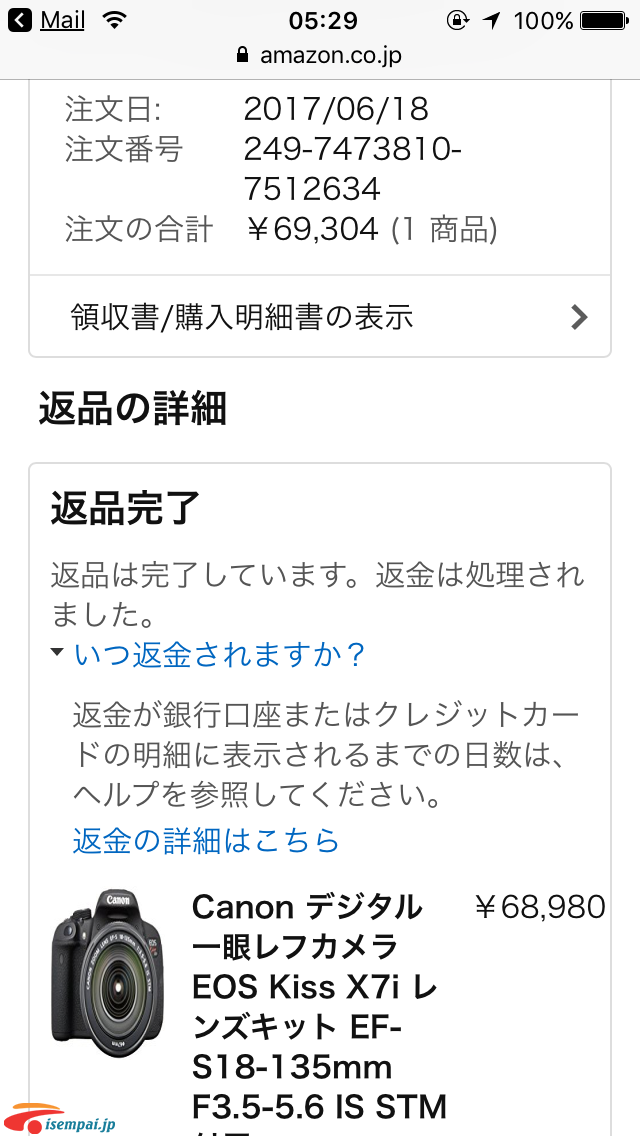
Task: Open the 返金の詳細はこちら link
Action: pos(206,840)
